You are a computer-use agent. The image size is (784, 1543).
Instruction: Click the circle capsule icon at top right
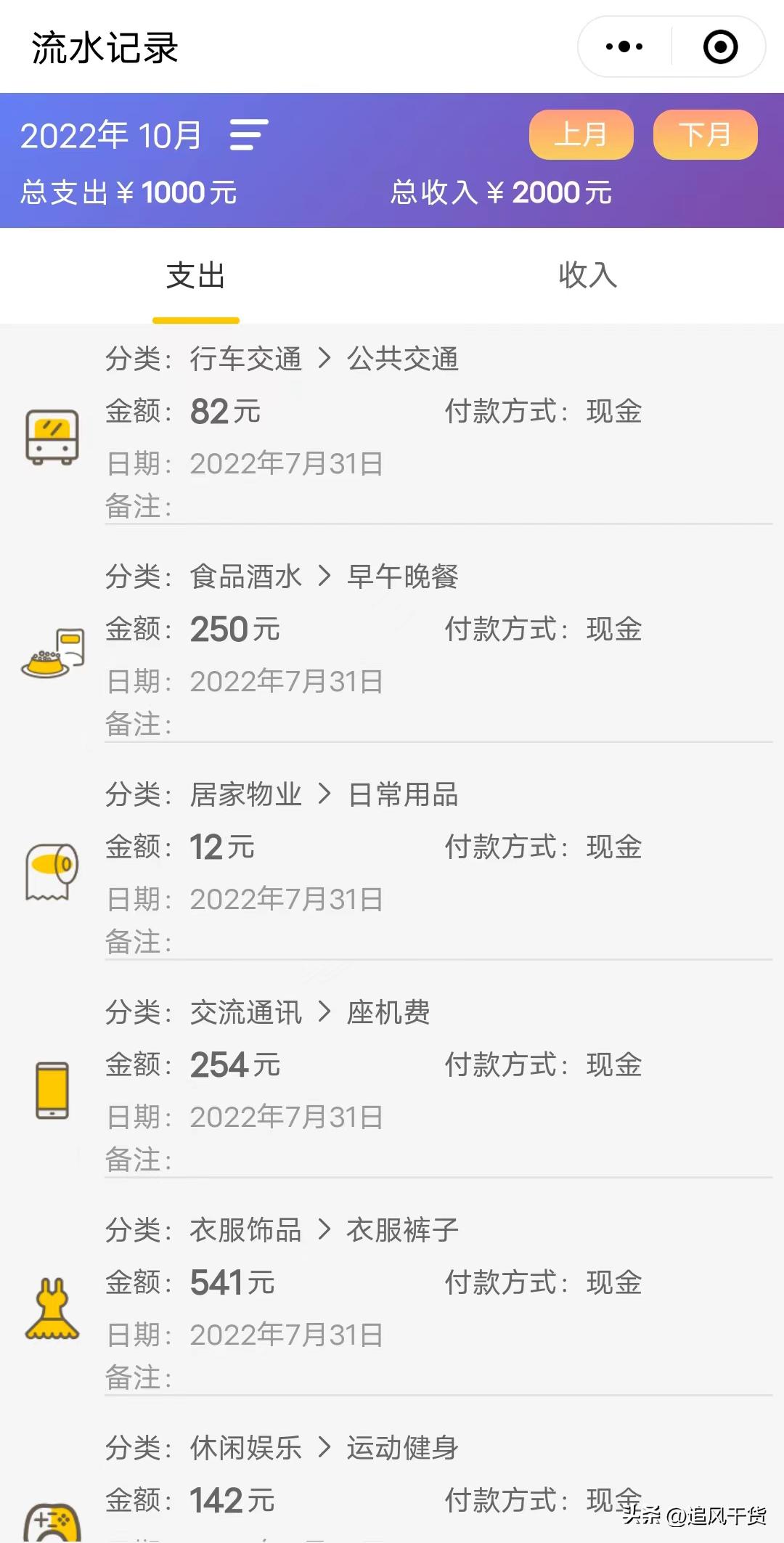point(719,46)
